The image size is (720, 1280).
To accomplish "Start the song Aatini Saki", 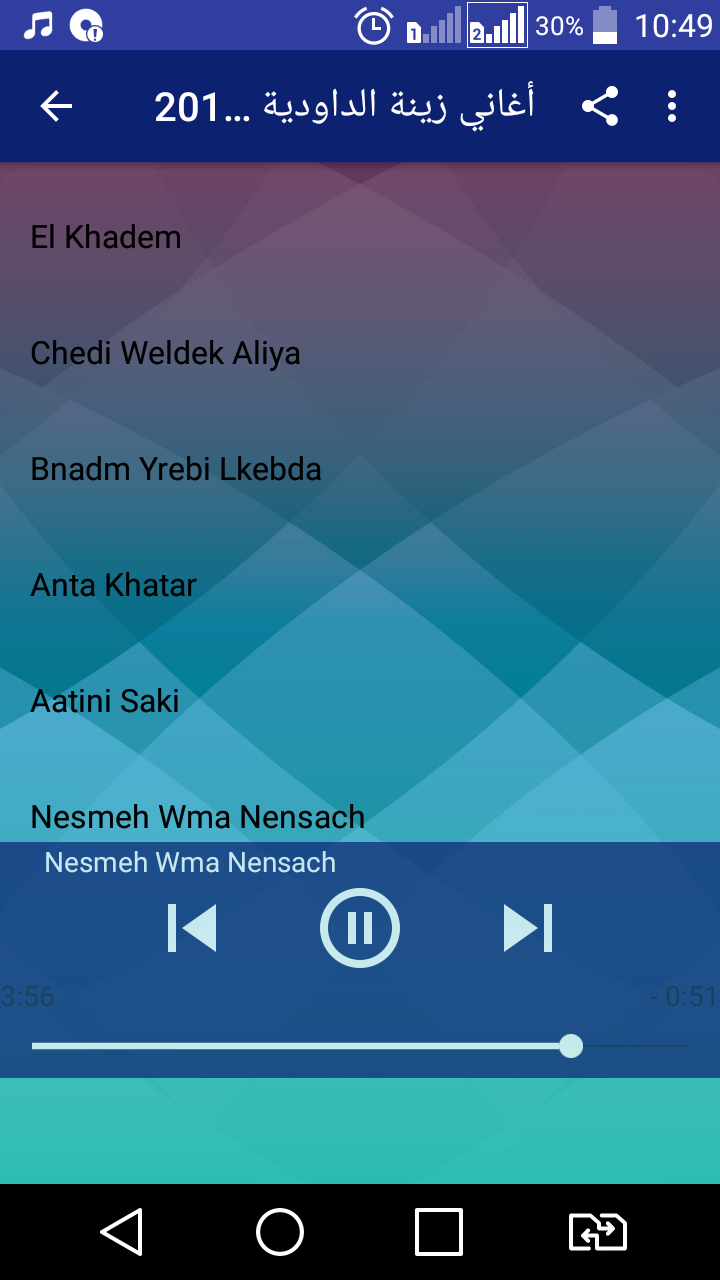I will tap(360, 701).
